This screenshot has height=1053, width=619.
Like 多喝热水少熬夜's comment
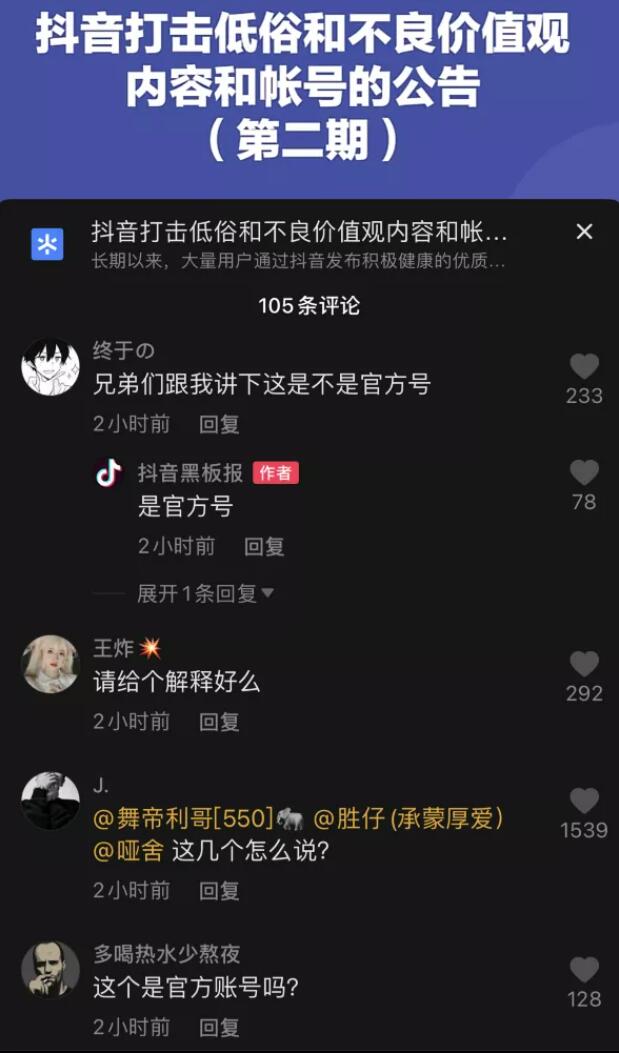584,970
